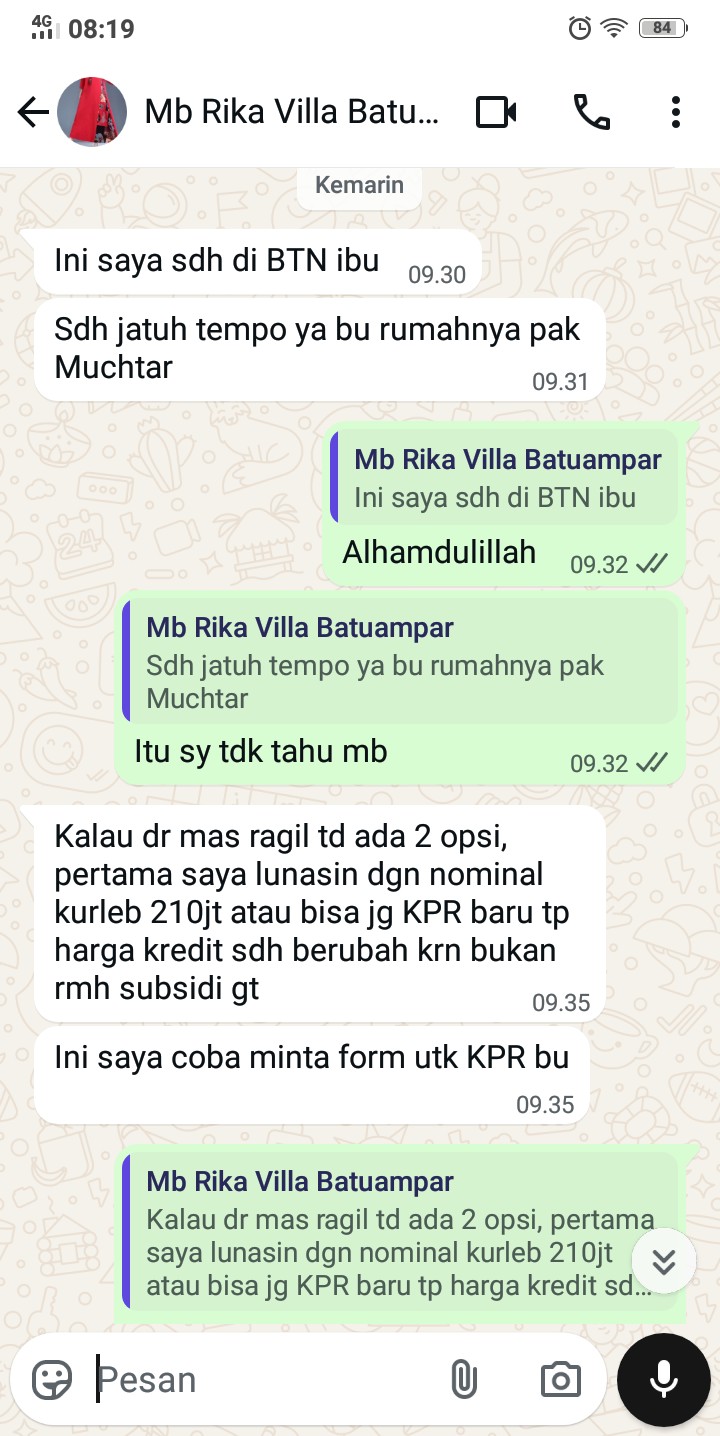The width and height of the screenshot is (720, 1436).
Task: Start a voice call with Mb Rika
Action: click(x=591, y=112)
